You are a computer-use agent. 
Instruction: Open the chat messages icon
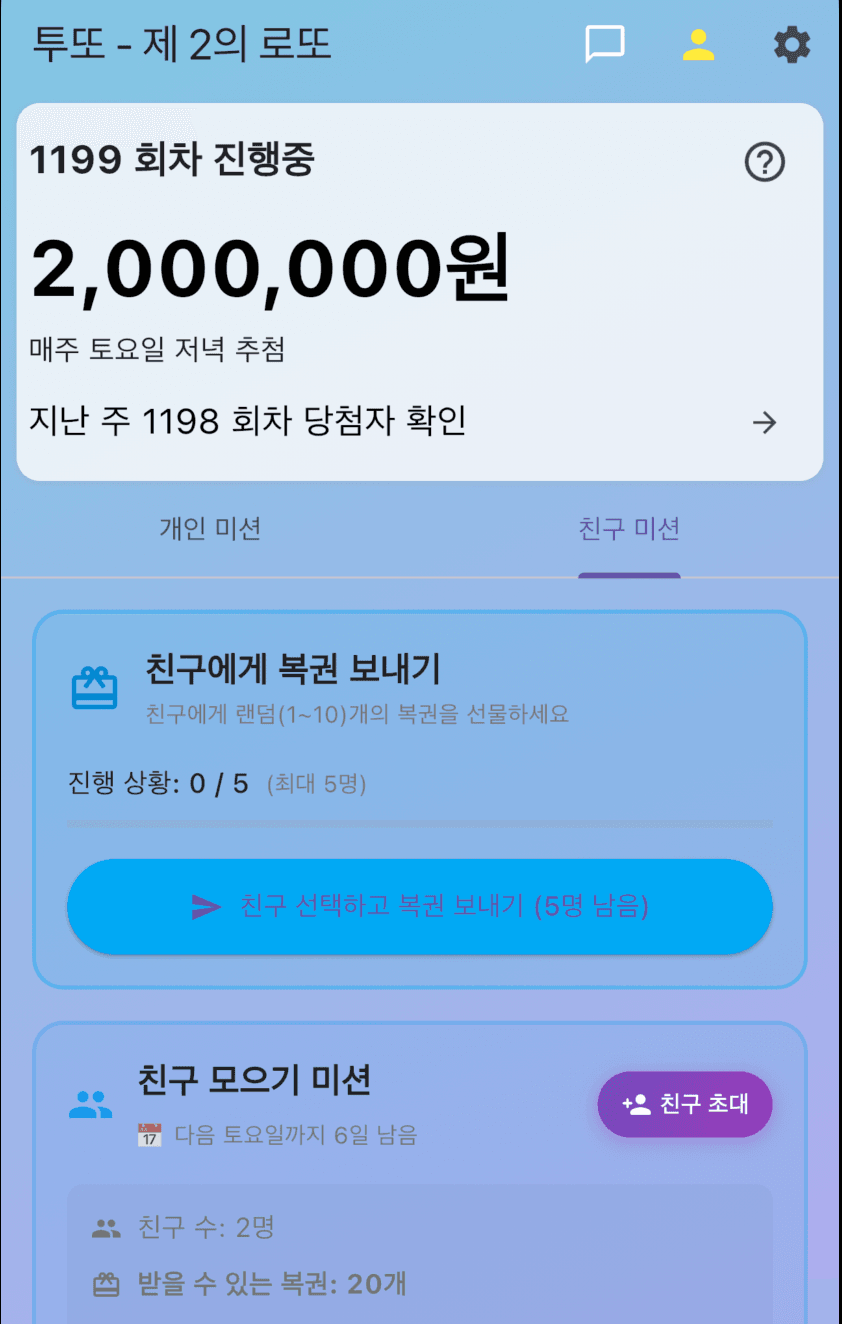[605, 44]
